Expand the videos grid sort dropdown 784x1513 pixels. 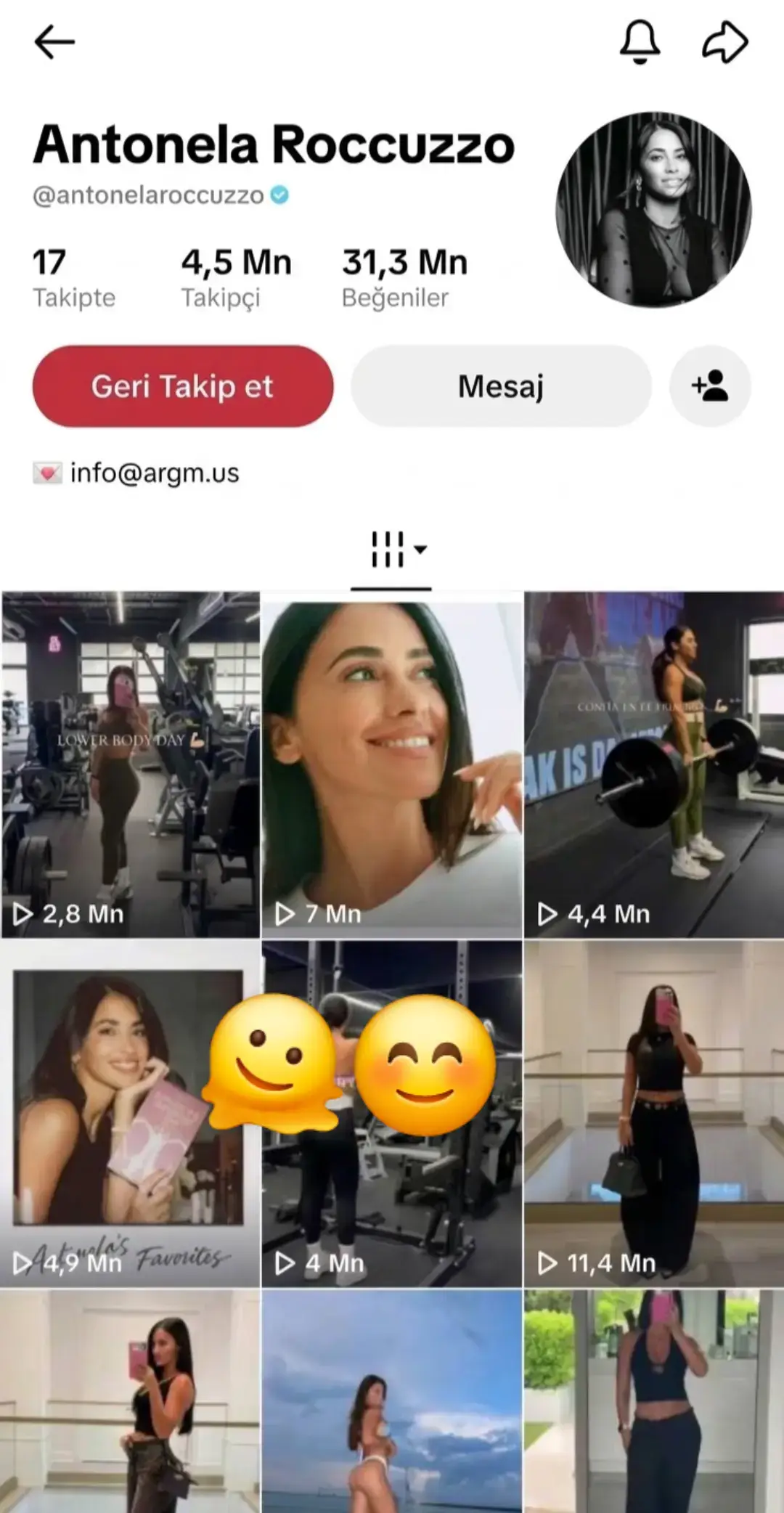pyautogui.click(x=398, y=550)
